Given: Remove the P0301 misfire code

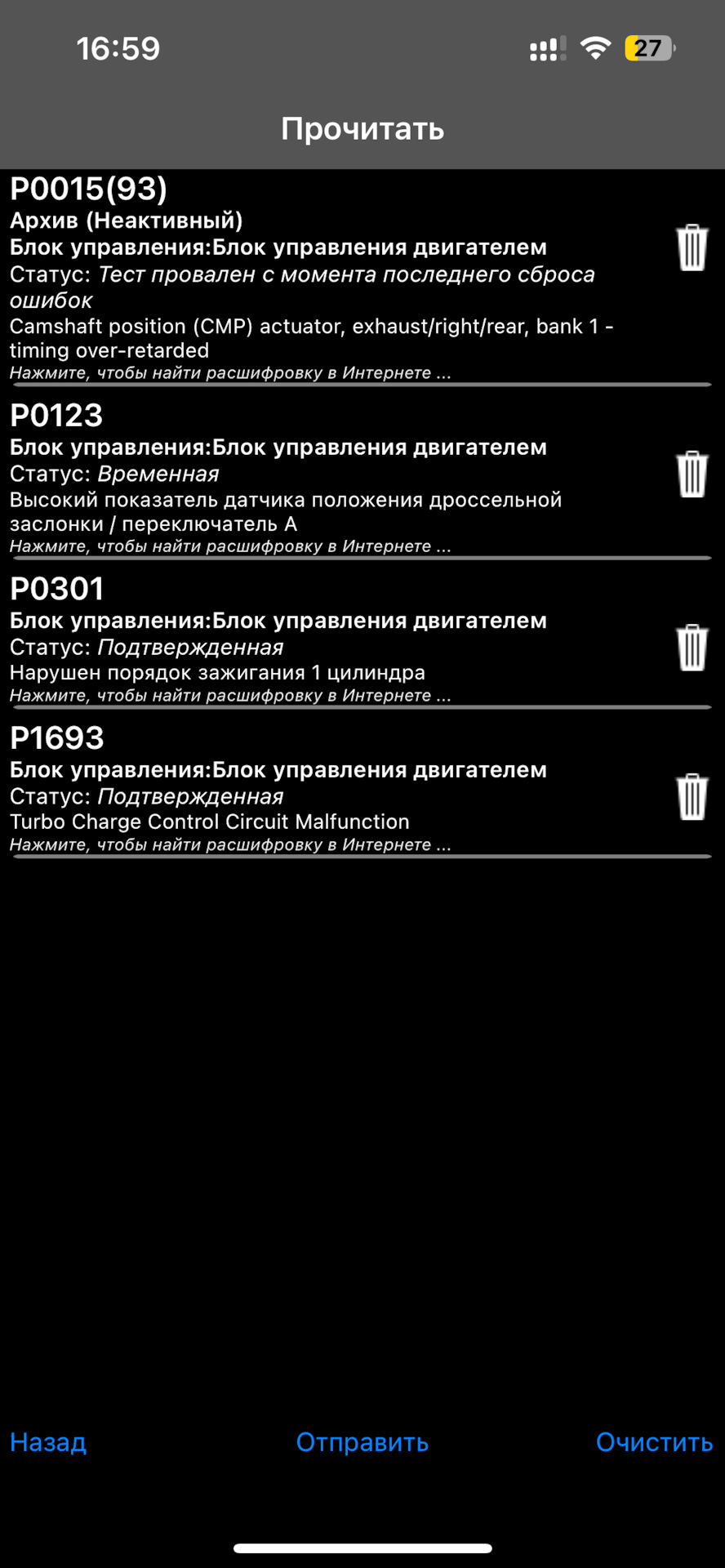Looking at the screenshot, I should (x=692, y=648).
